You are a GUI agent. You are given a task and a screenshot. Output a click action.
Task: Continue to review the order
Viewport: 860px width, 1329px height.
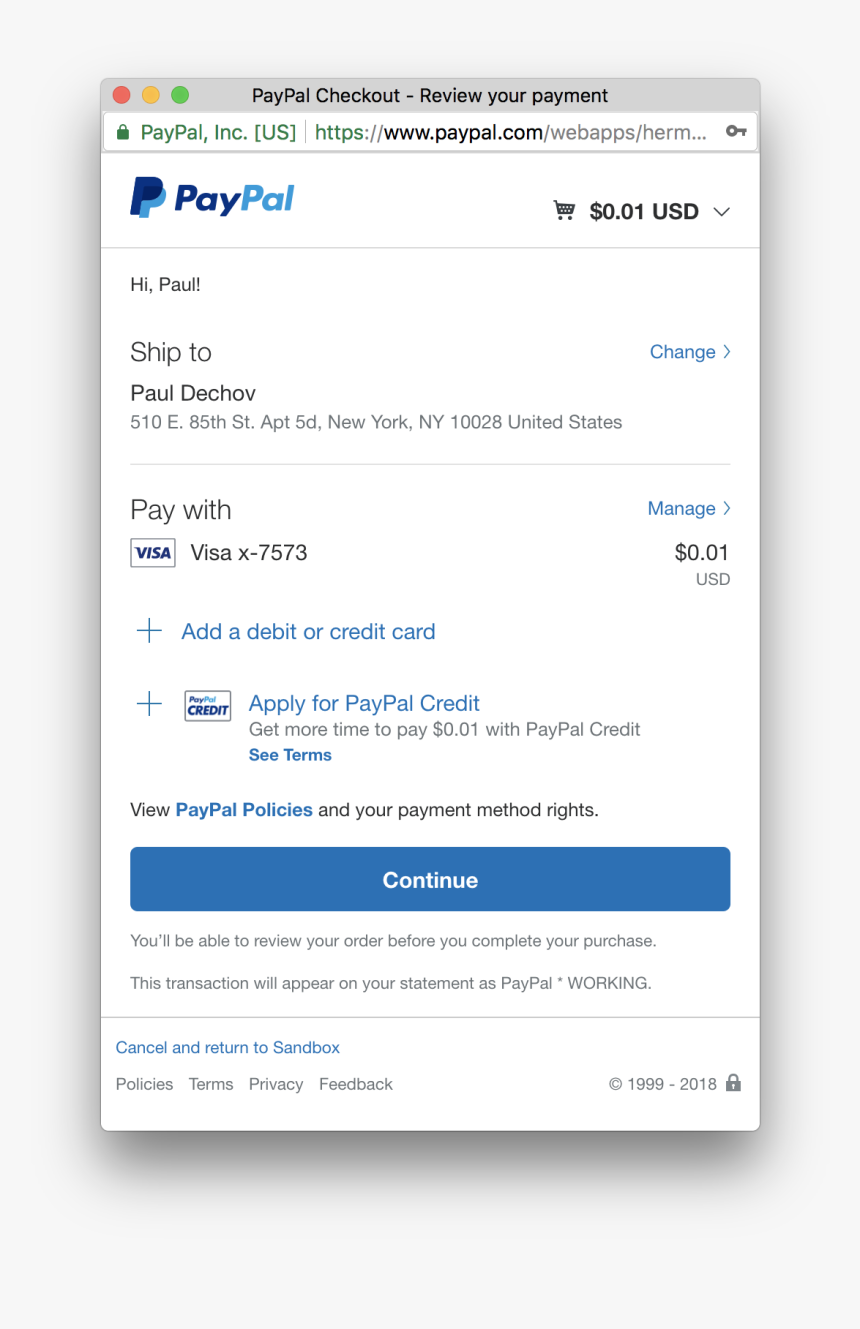click(430, 880)
